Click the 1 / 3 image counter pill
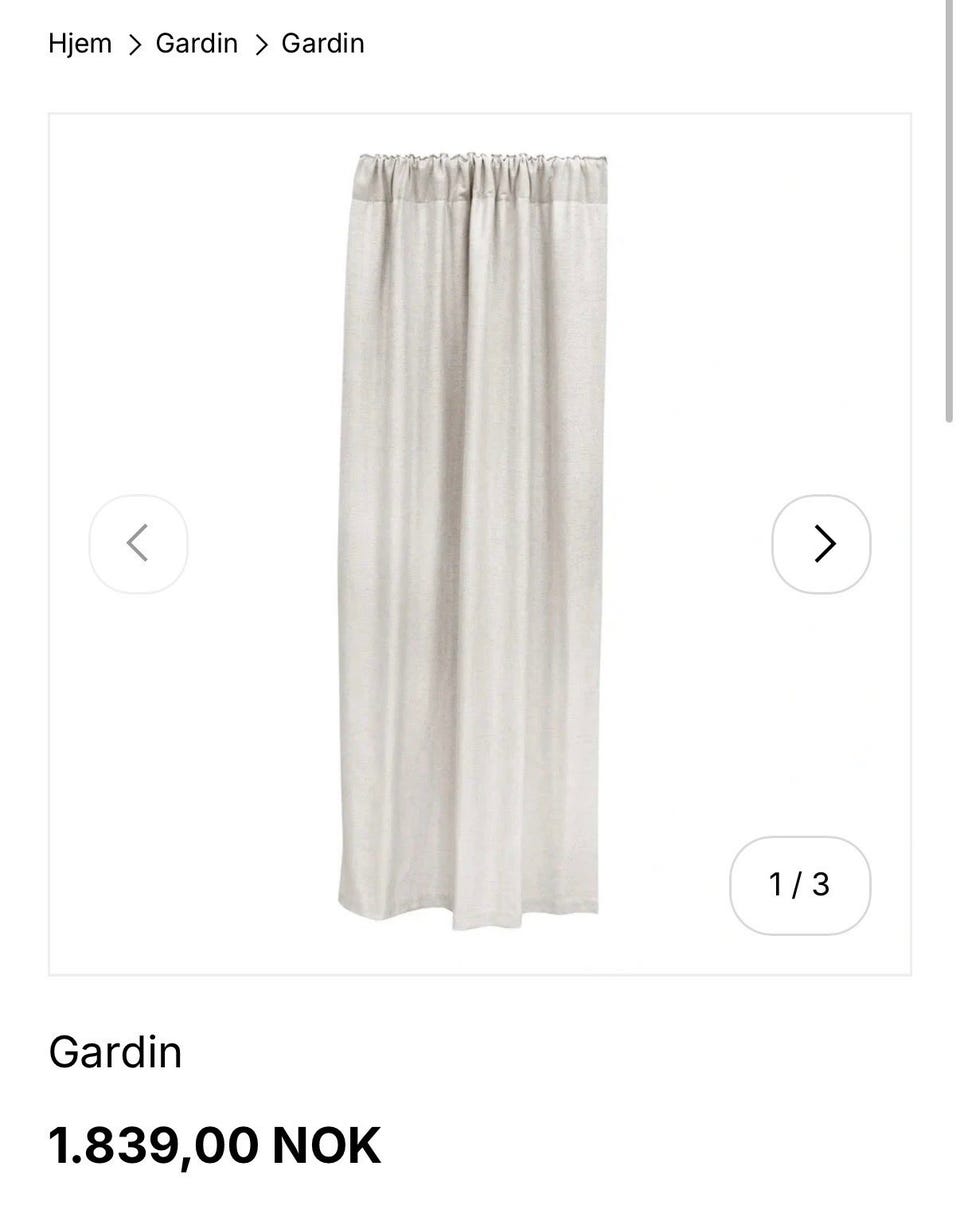The height and width of the screenshot is (1209, 960). 800,886
